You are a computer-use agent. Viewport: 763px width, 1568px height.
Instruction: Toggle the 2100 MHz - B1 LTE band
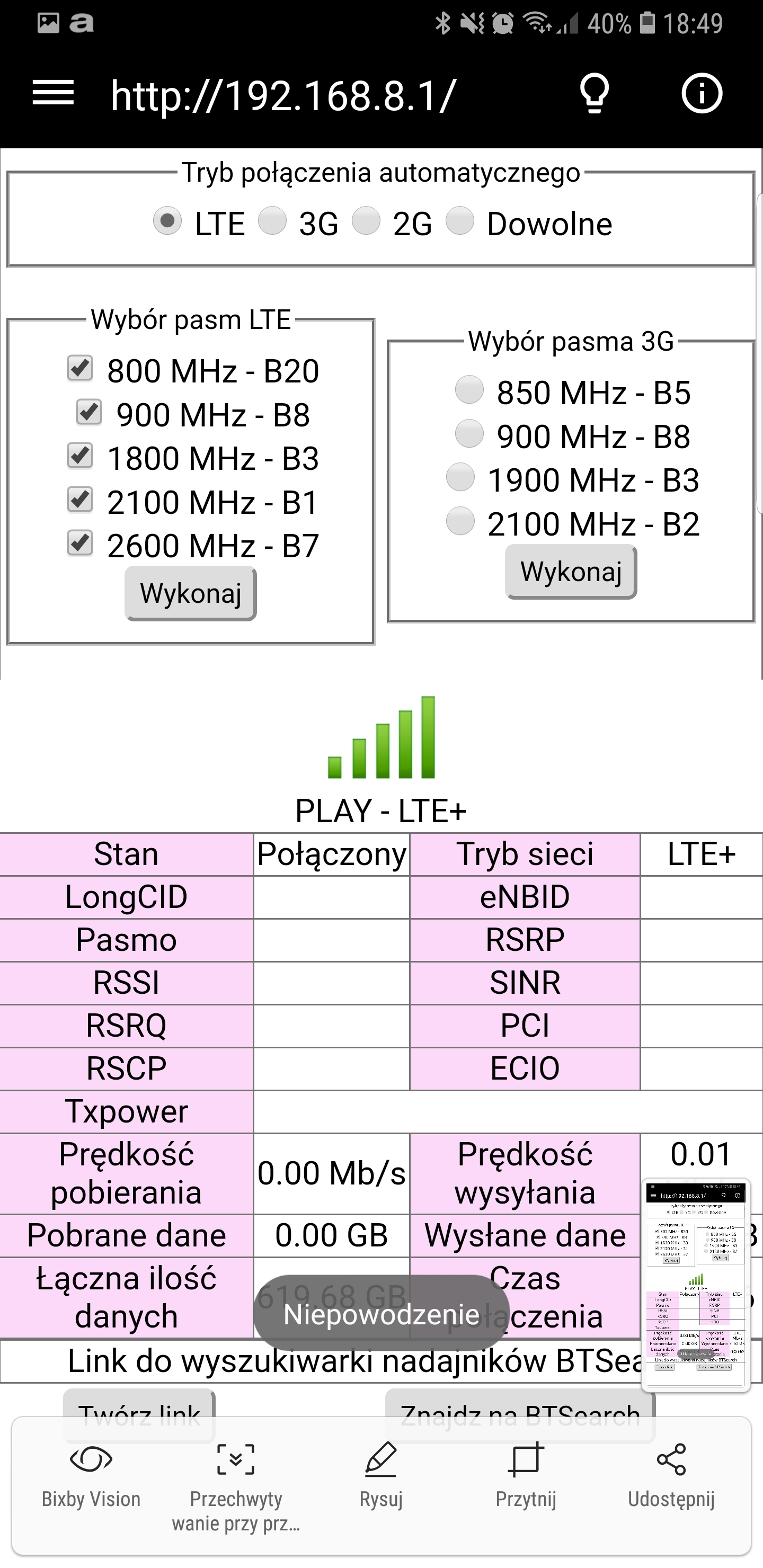(80, 500)
